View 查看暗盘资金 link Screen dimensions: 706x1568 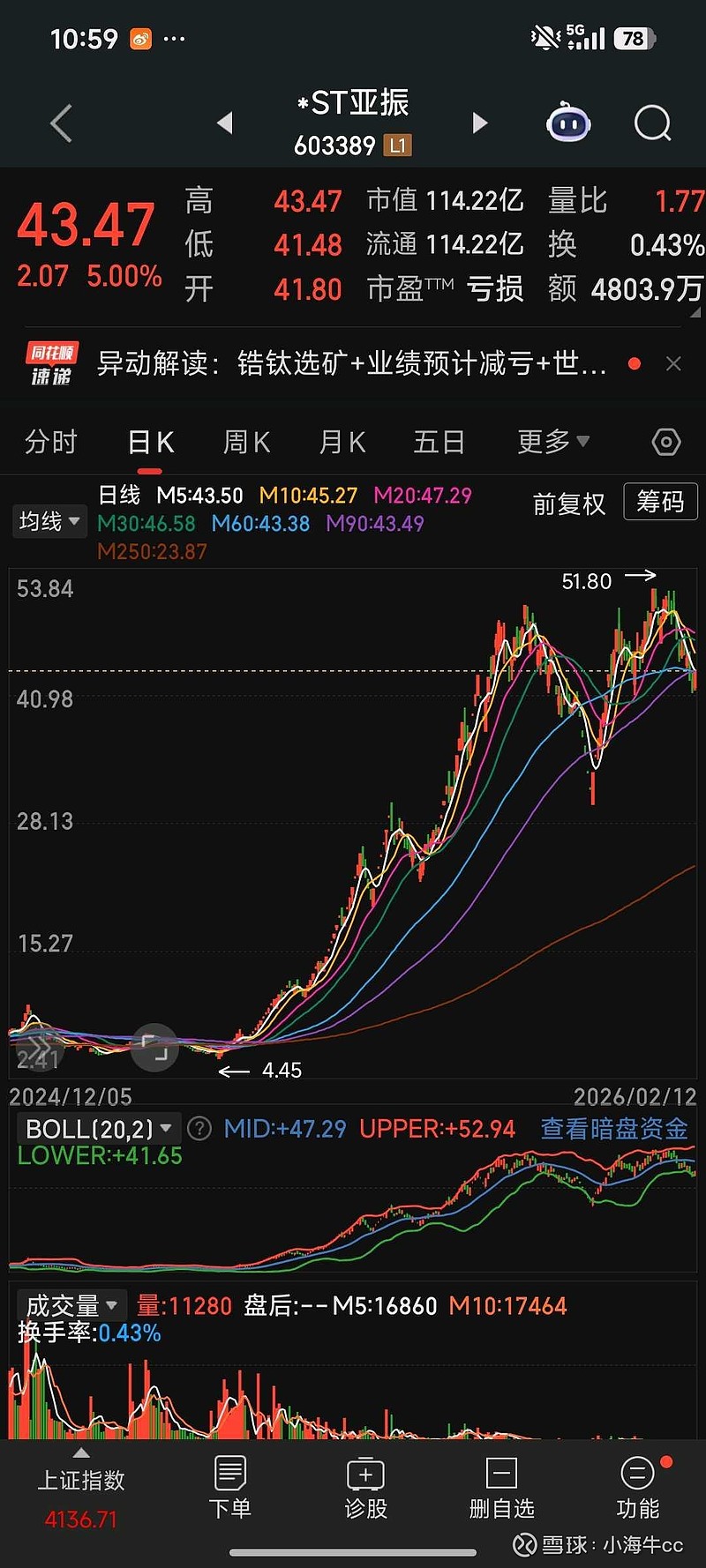(x=613, y=1129)
